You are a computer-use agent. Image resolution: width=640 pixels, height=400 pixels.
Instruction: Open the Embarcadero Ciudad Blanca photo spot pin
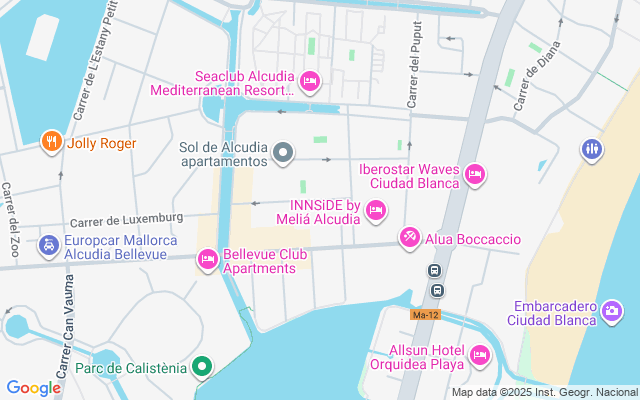pos(612,311)
